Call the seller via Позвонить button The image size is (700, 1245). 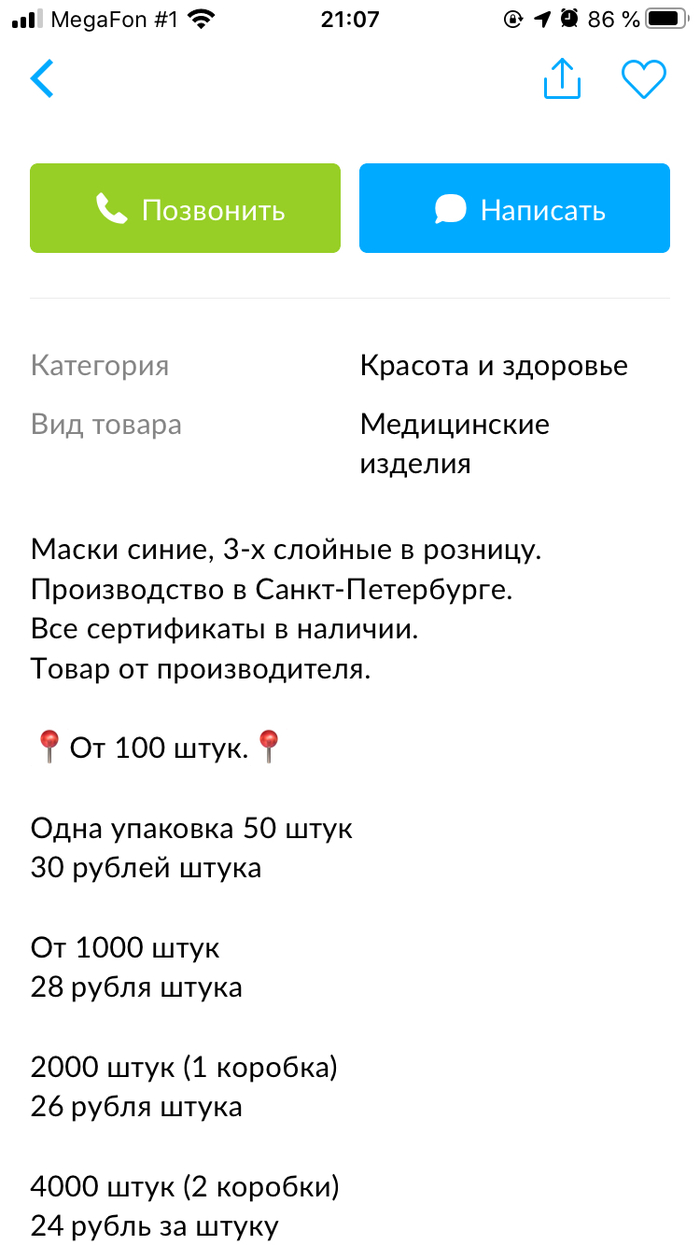(x=185, y=208)
